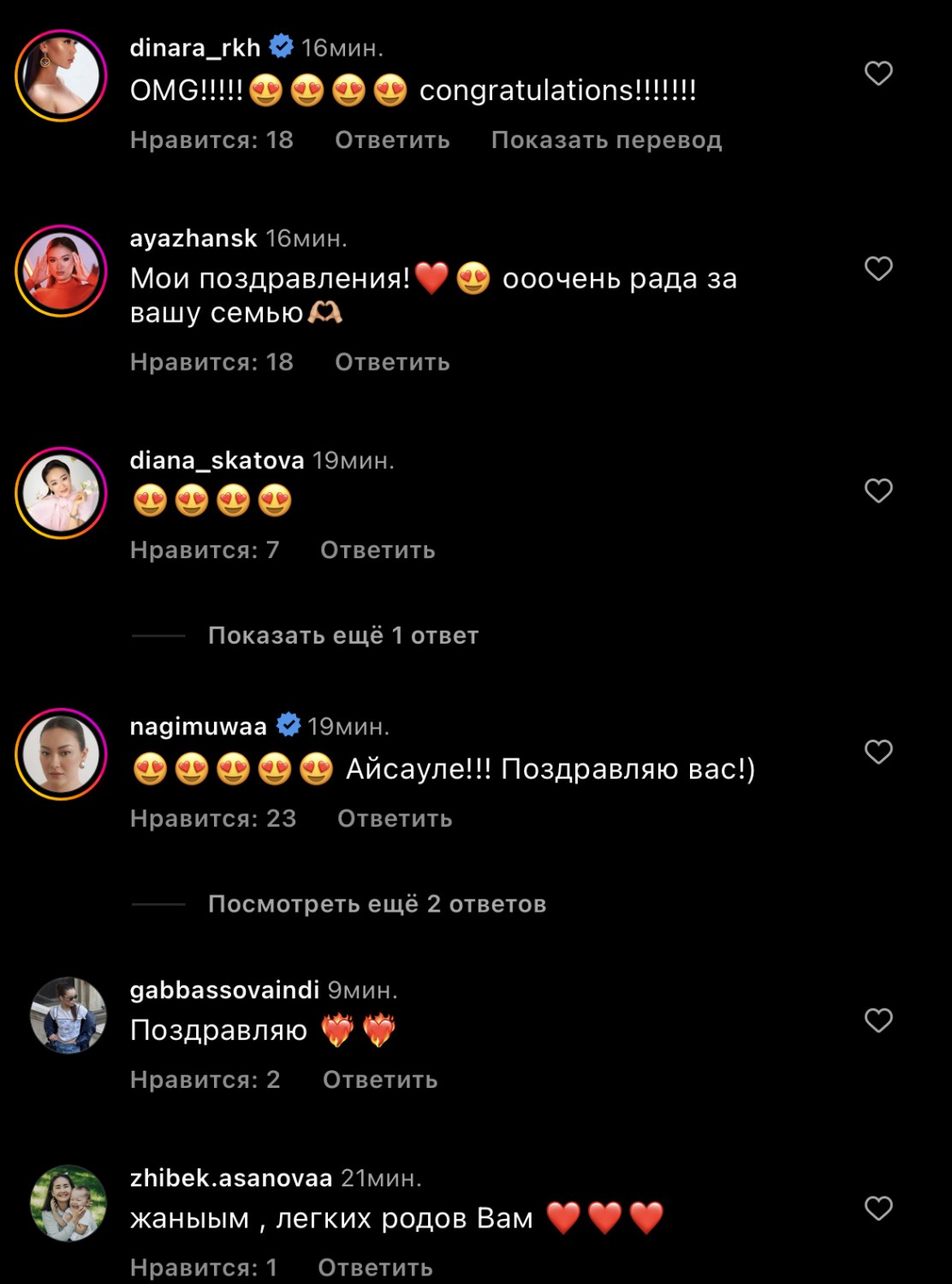952x1284 pixels.
Task: Reply to diana_skatova's comment
Action: coord(378,550)
